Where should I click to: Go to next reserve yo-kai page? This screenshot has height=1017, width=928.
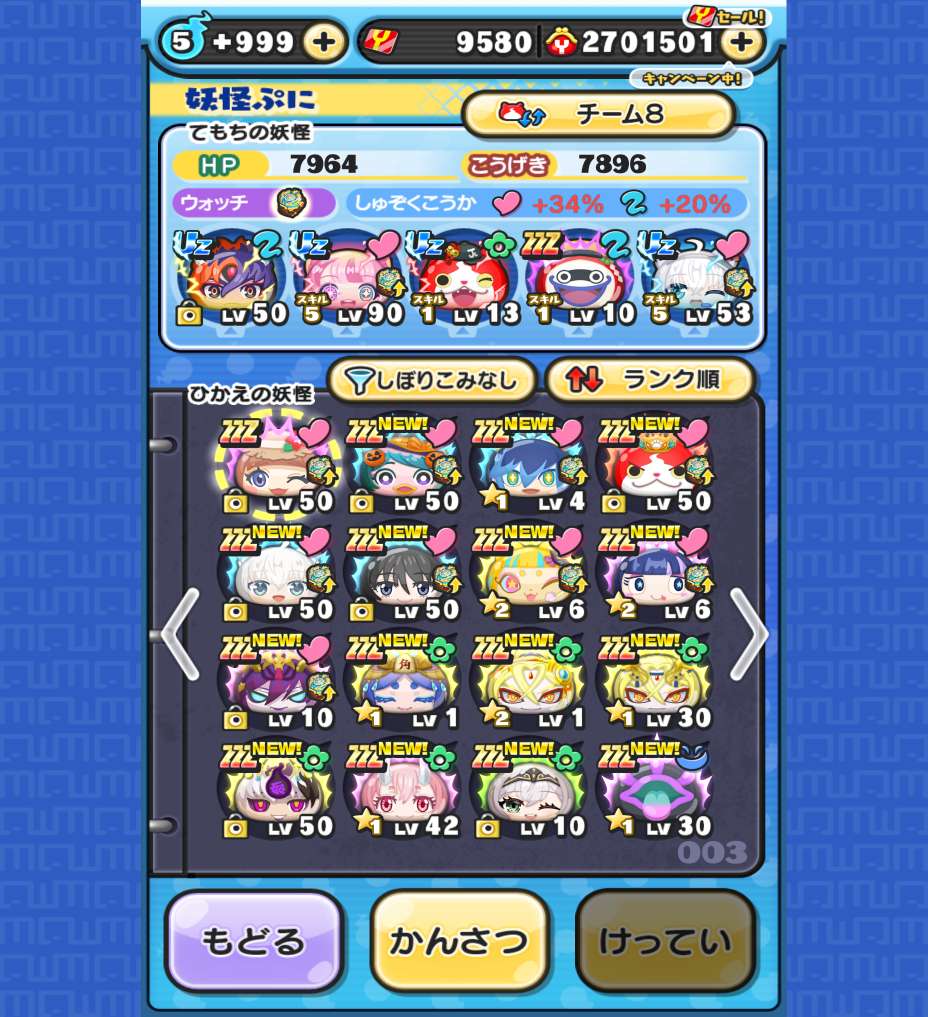coord(748,634)
